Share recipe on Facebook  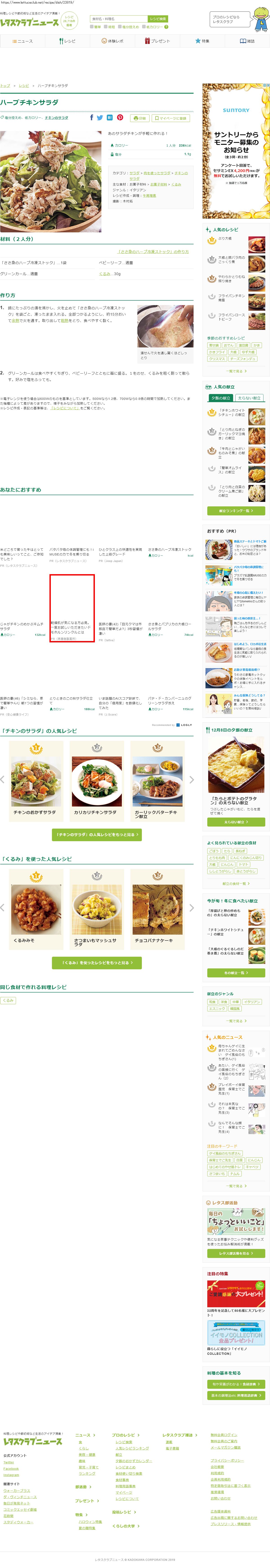[x=92, y=118]
